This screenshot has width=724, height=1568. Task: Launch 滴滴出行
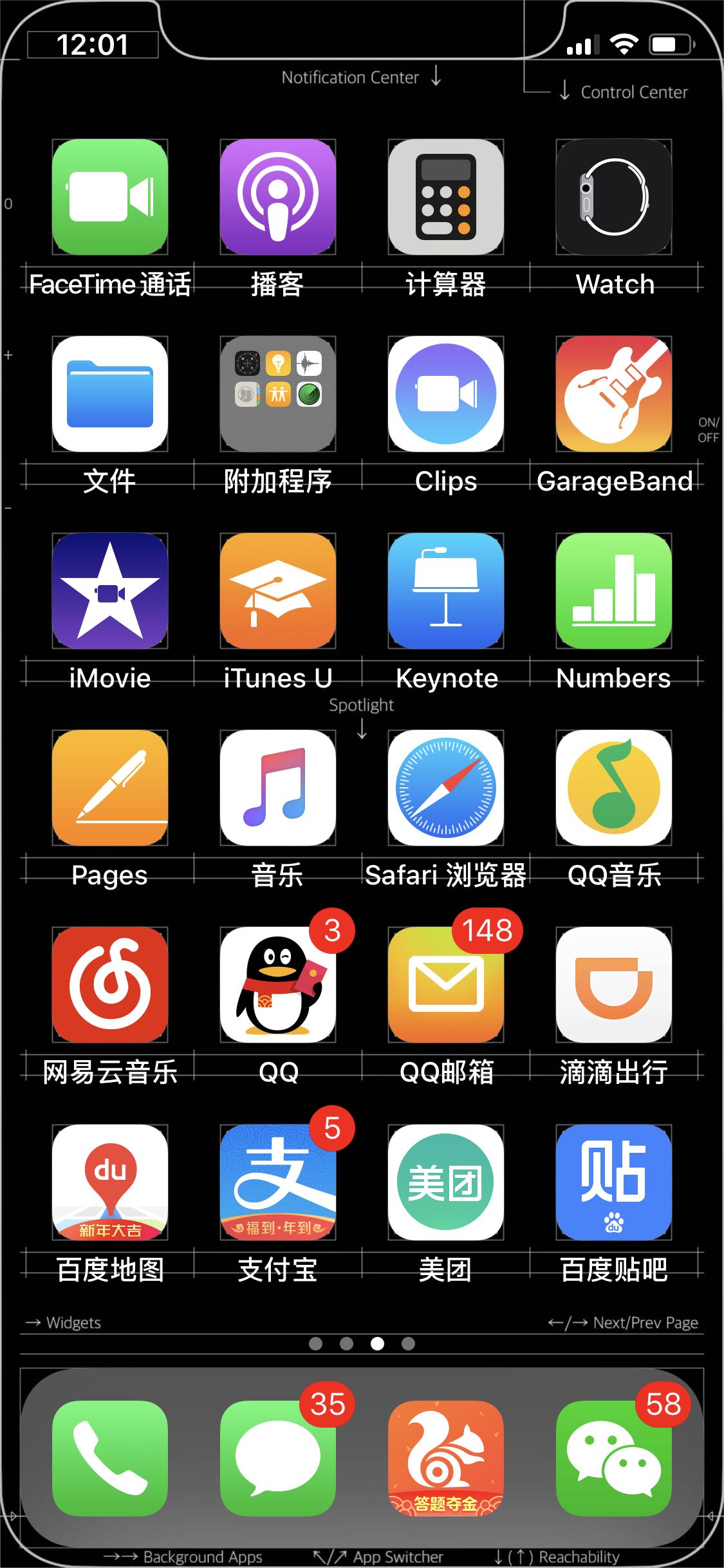tap(614, 985)
